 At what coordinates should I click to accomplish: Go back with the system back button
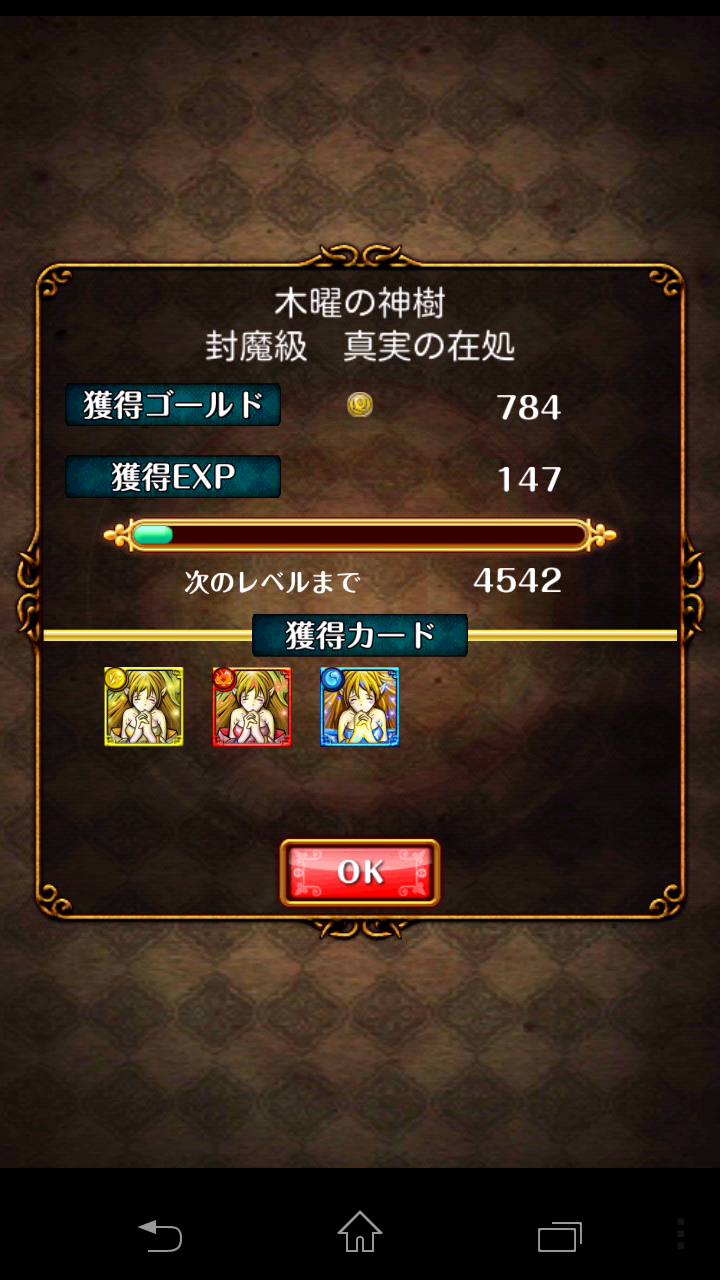(160, 1235)
